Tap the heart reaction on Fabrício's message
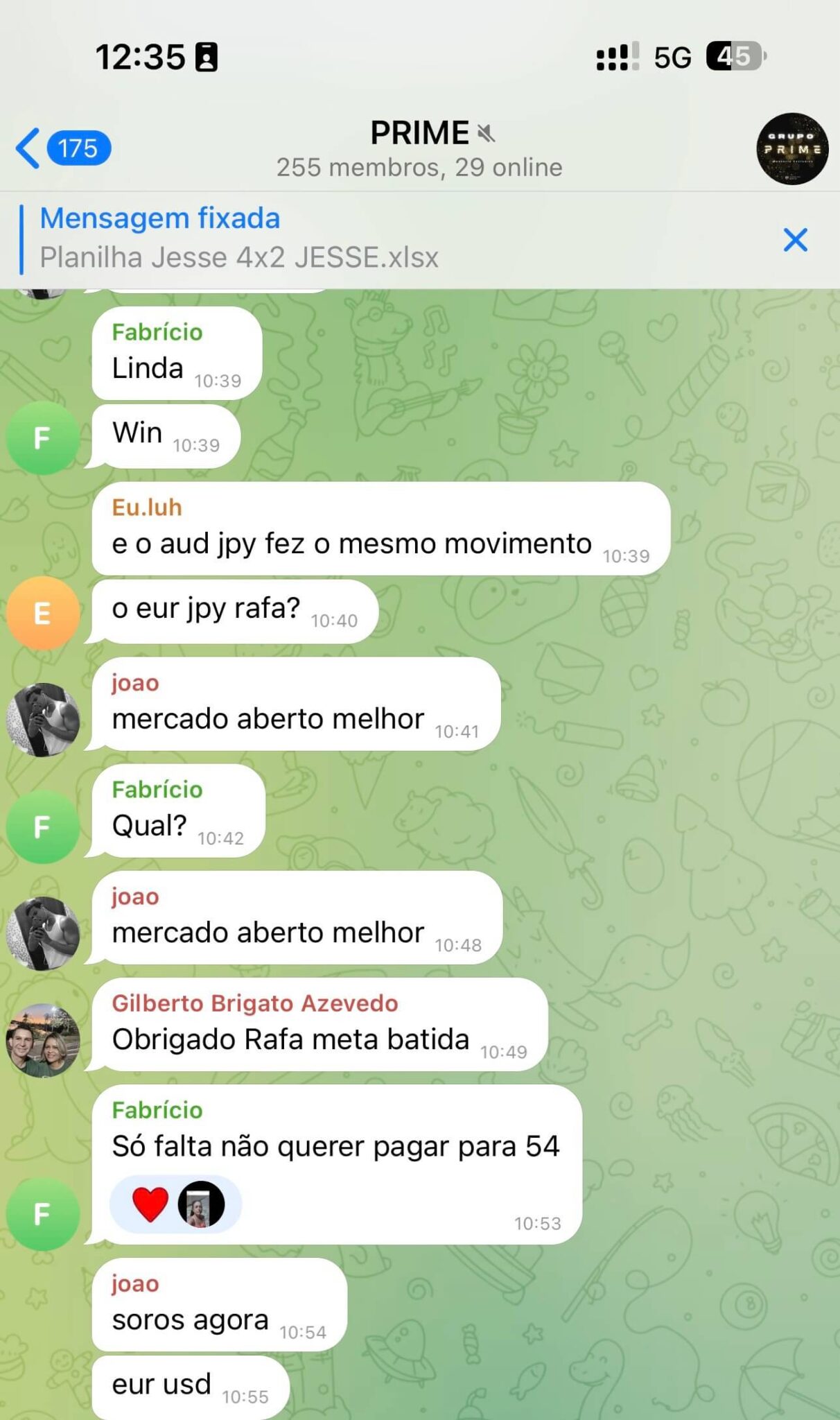The height and width of the screenshot is (1420, 840). click(x=150, y=1204)
